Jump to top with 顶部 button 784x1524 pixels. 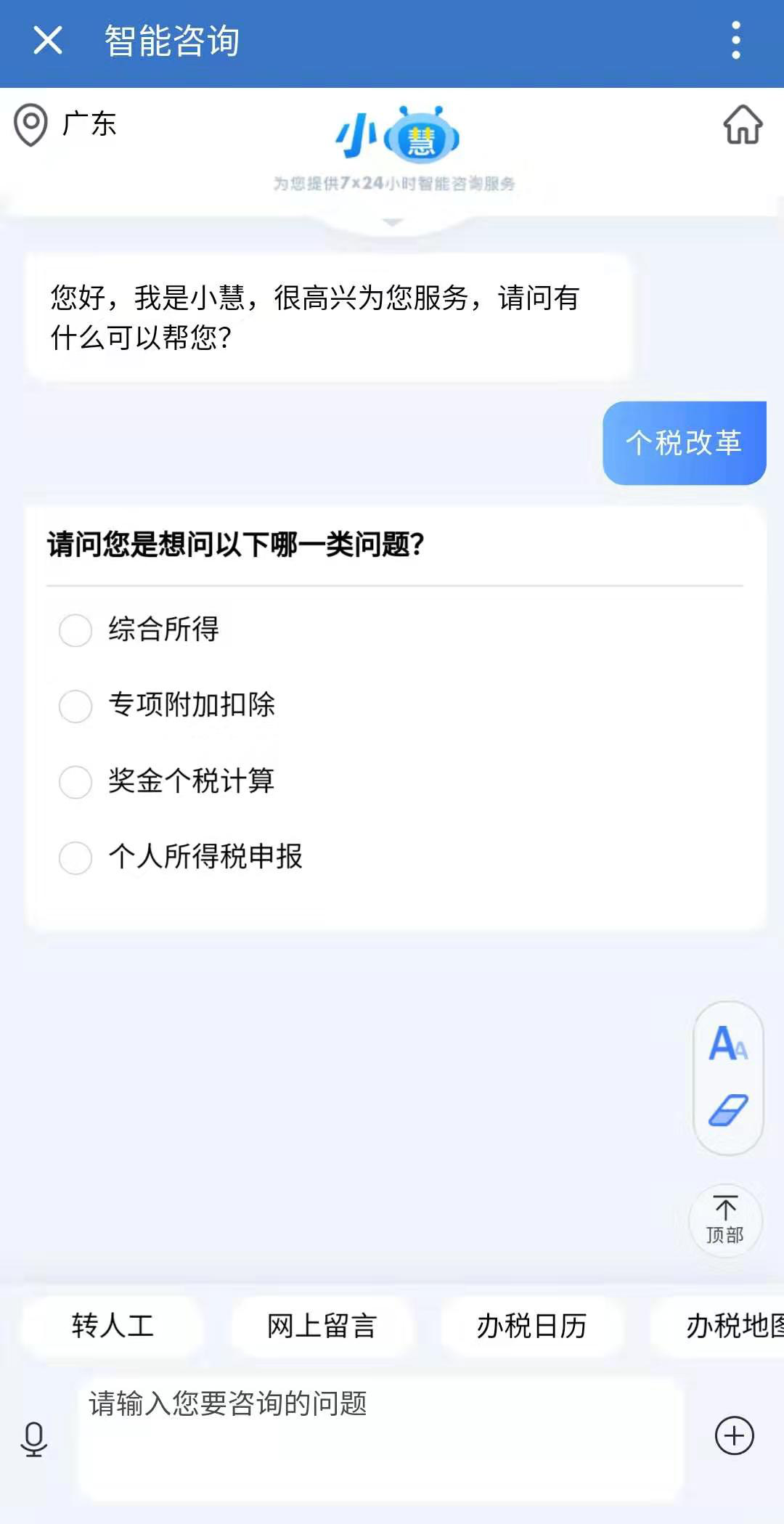coord(725,1220)
